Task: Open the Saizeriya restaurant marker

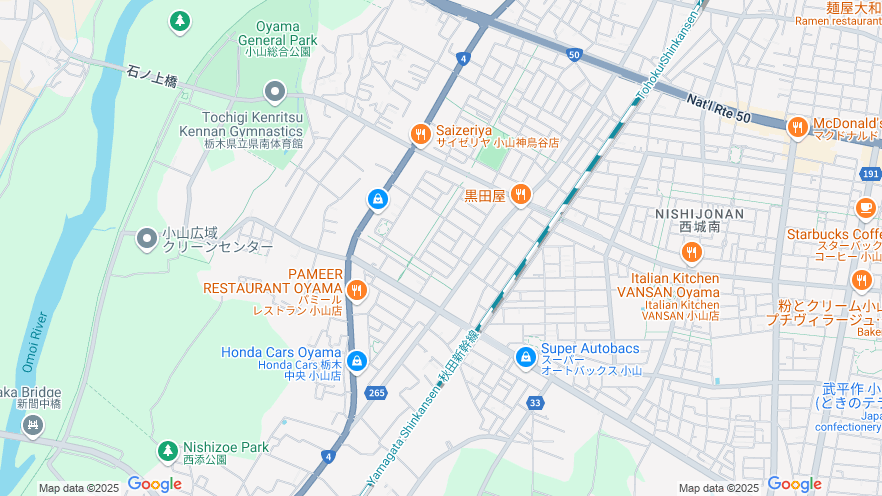Action: click(x=420, y=134)
